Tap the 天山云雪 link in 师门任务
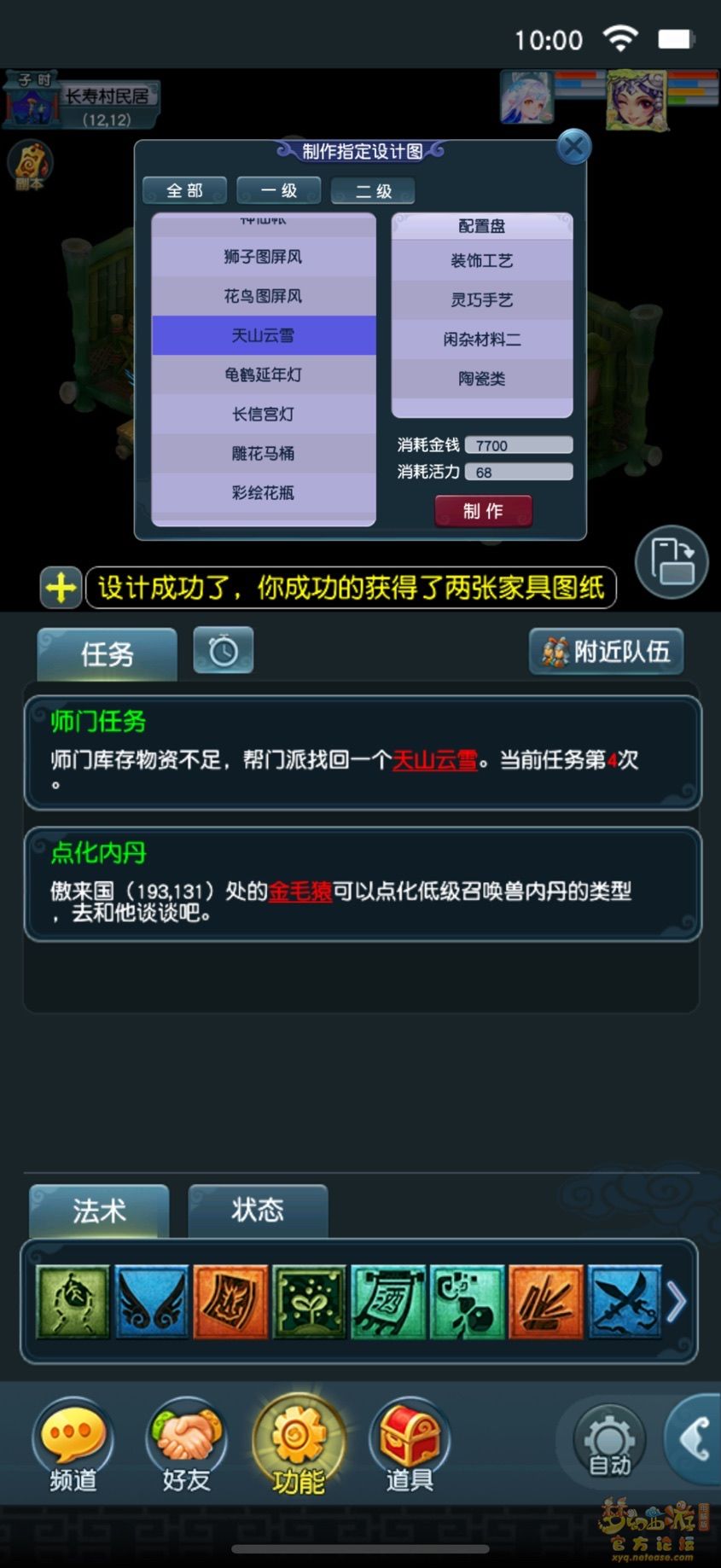 (434, 759)
